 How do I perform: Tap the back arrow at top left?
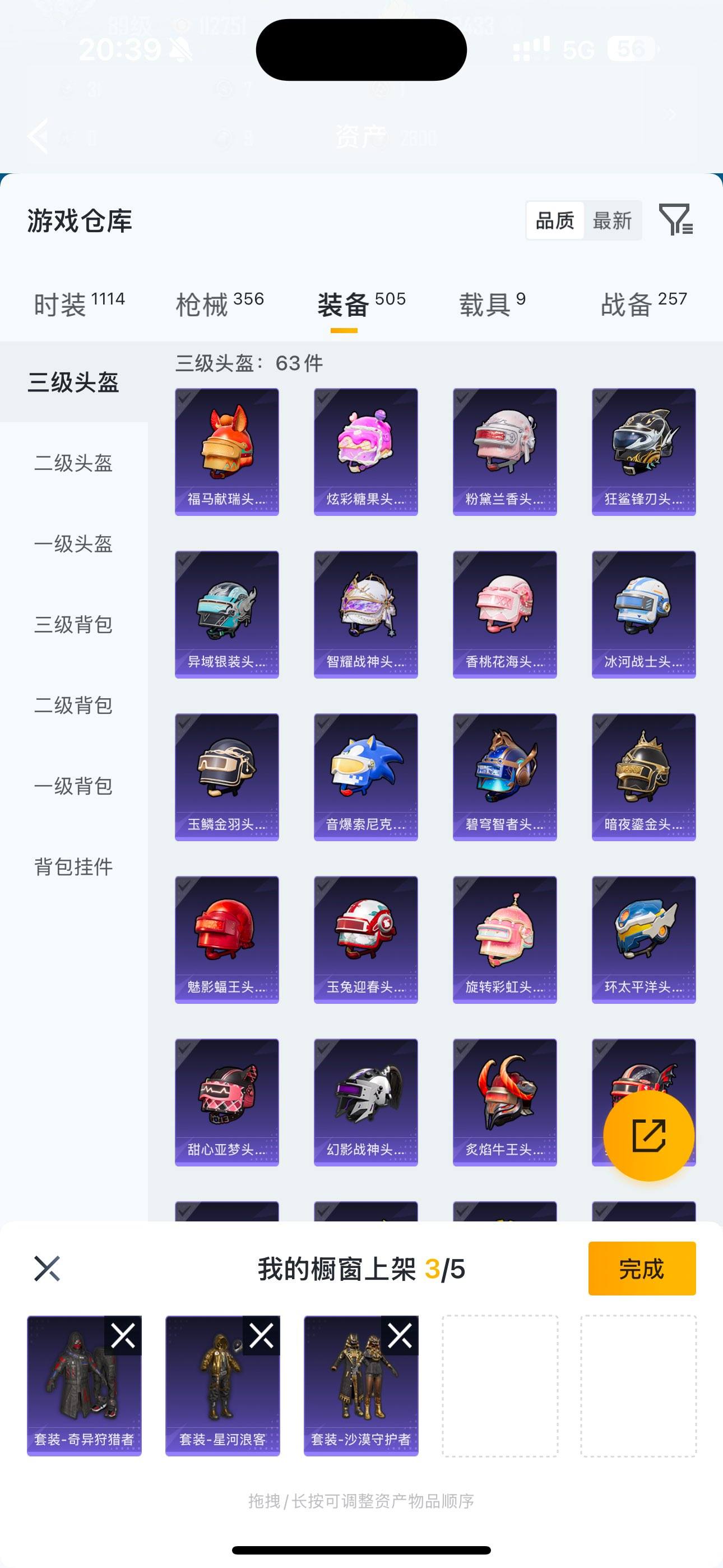point(38,135)
